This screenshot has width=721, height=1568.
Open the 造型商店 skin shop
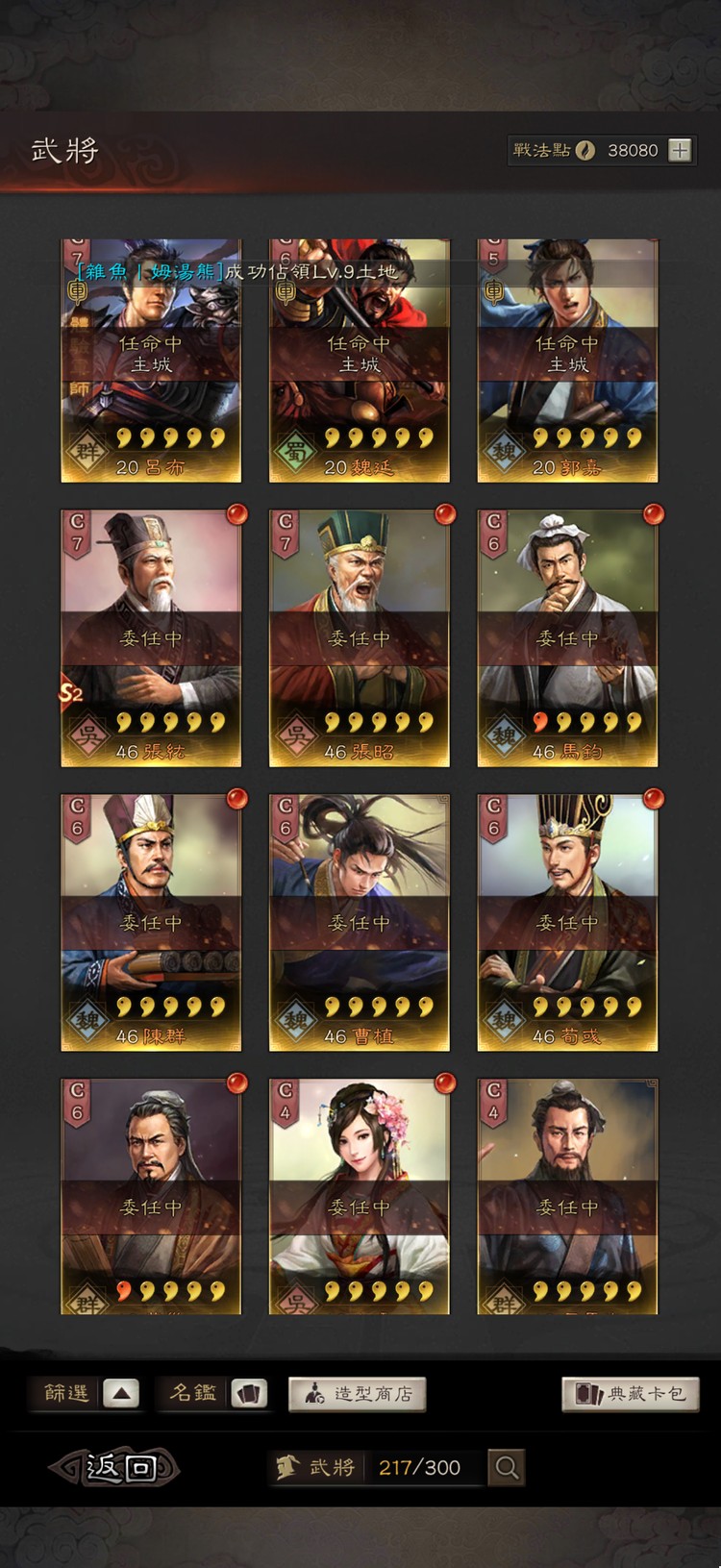[x=357, y=1393]
